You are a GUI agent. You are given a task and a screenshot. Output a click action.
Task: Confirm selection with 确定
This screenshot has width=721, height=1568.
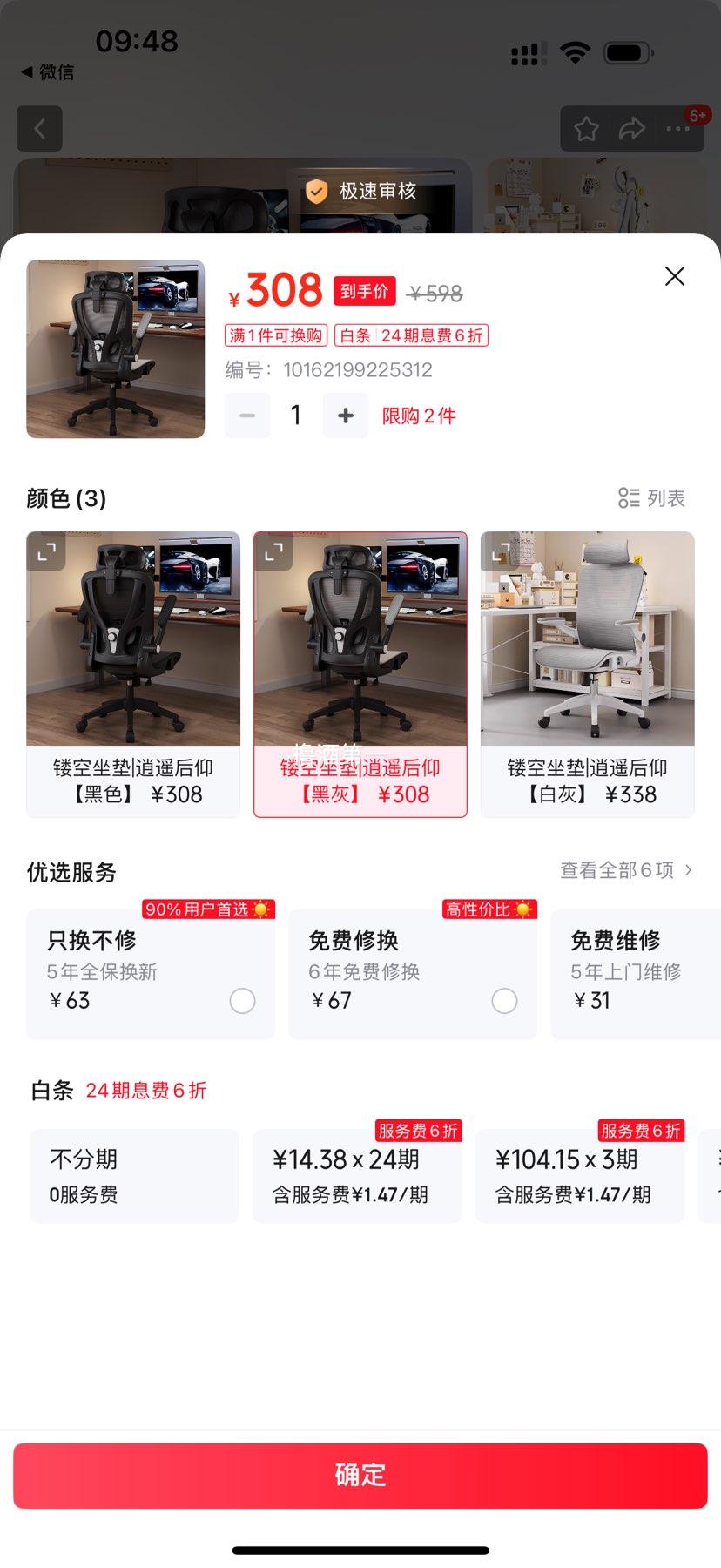pyautogui.click(x=360, y=1475)
